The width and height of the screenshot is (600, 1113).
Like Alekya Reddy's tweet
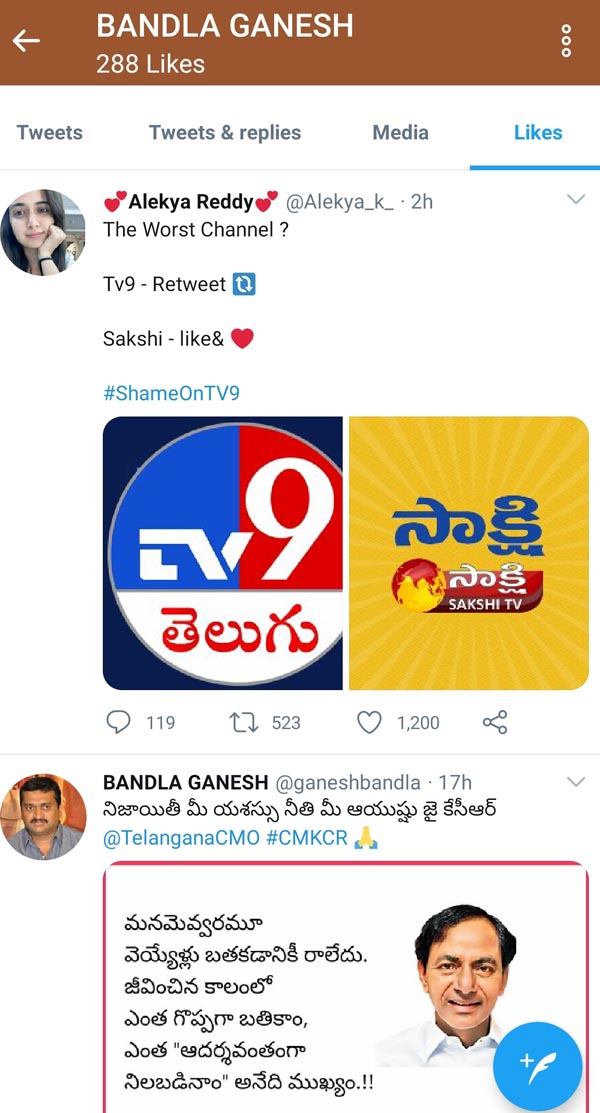point(370,722)
